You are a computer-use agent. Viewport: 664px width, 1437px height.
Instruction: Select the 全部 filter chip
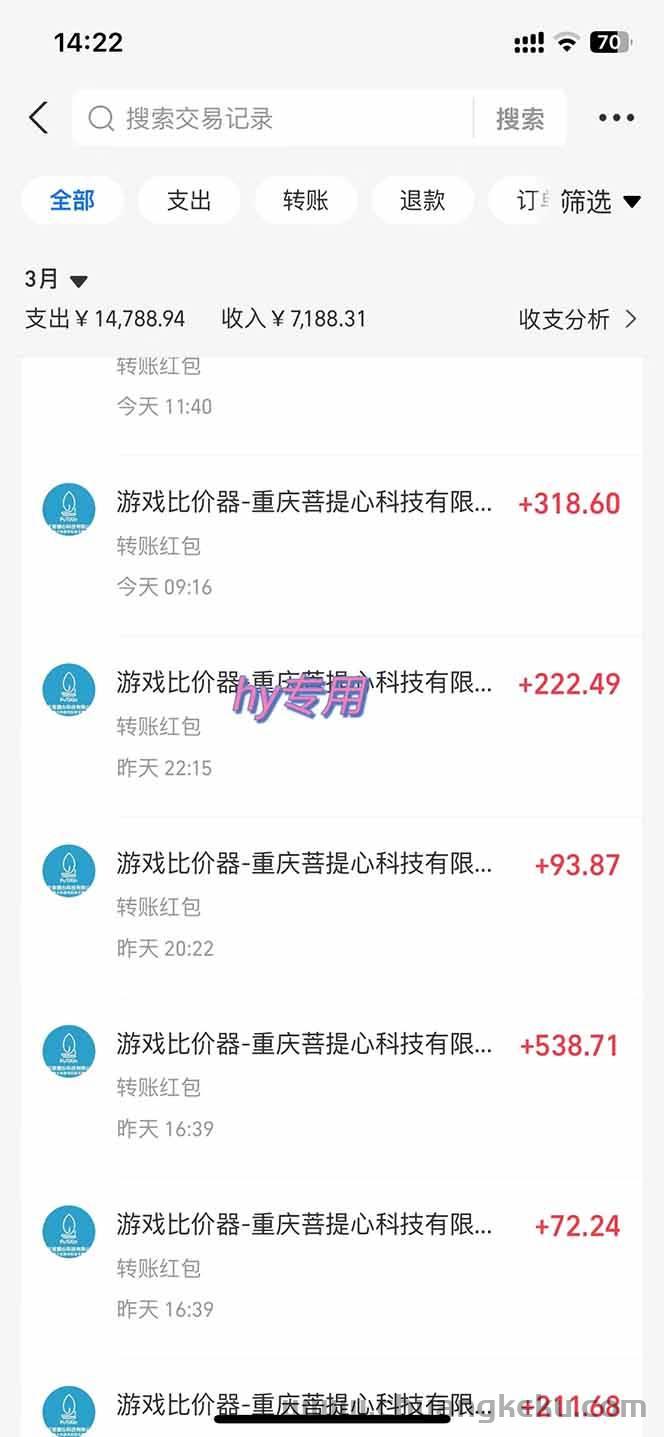[72, 200]
